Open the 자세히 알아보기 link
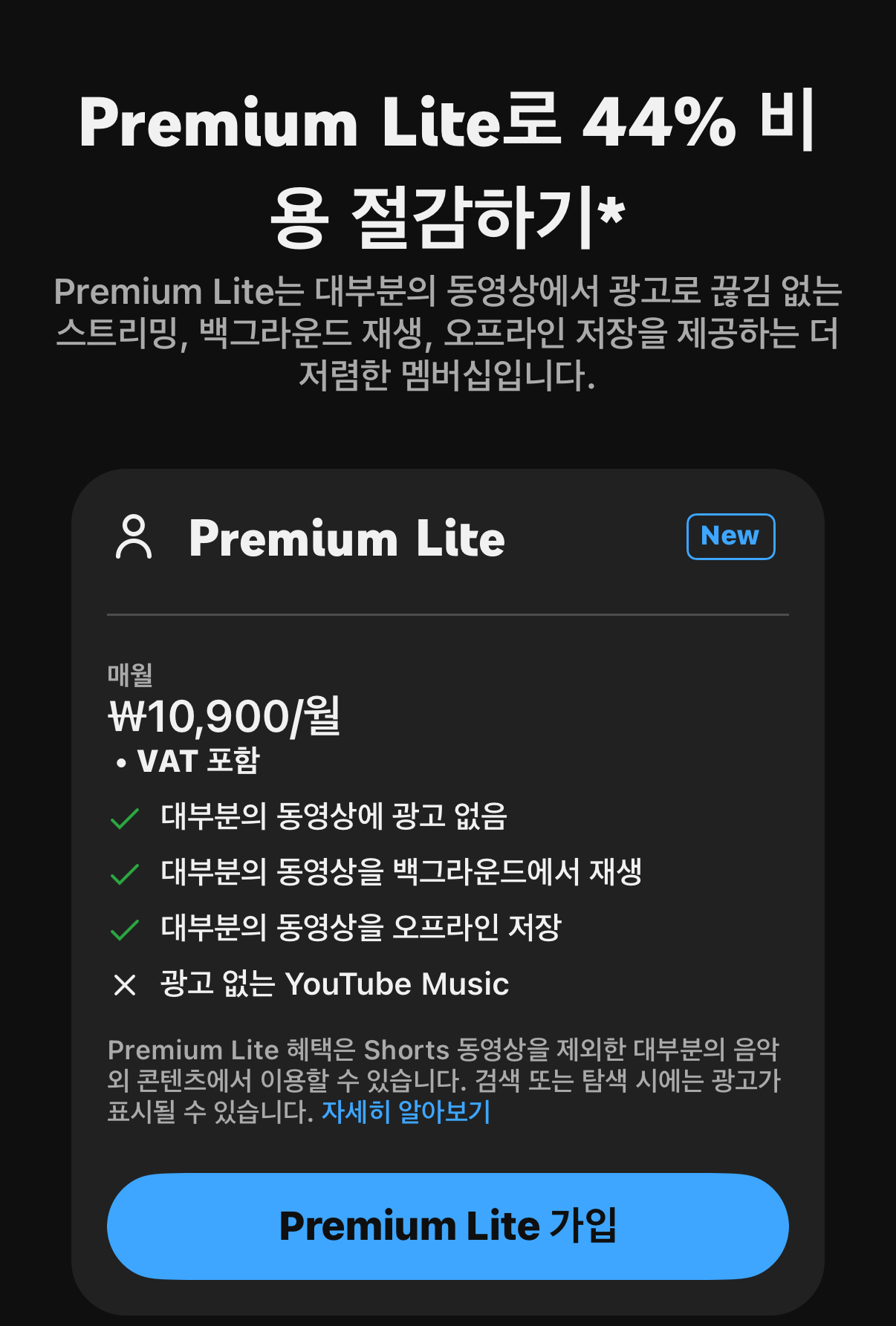Screen dimensions: 896x1326 point(406,1111)
